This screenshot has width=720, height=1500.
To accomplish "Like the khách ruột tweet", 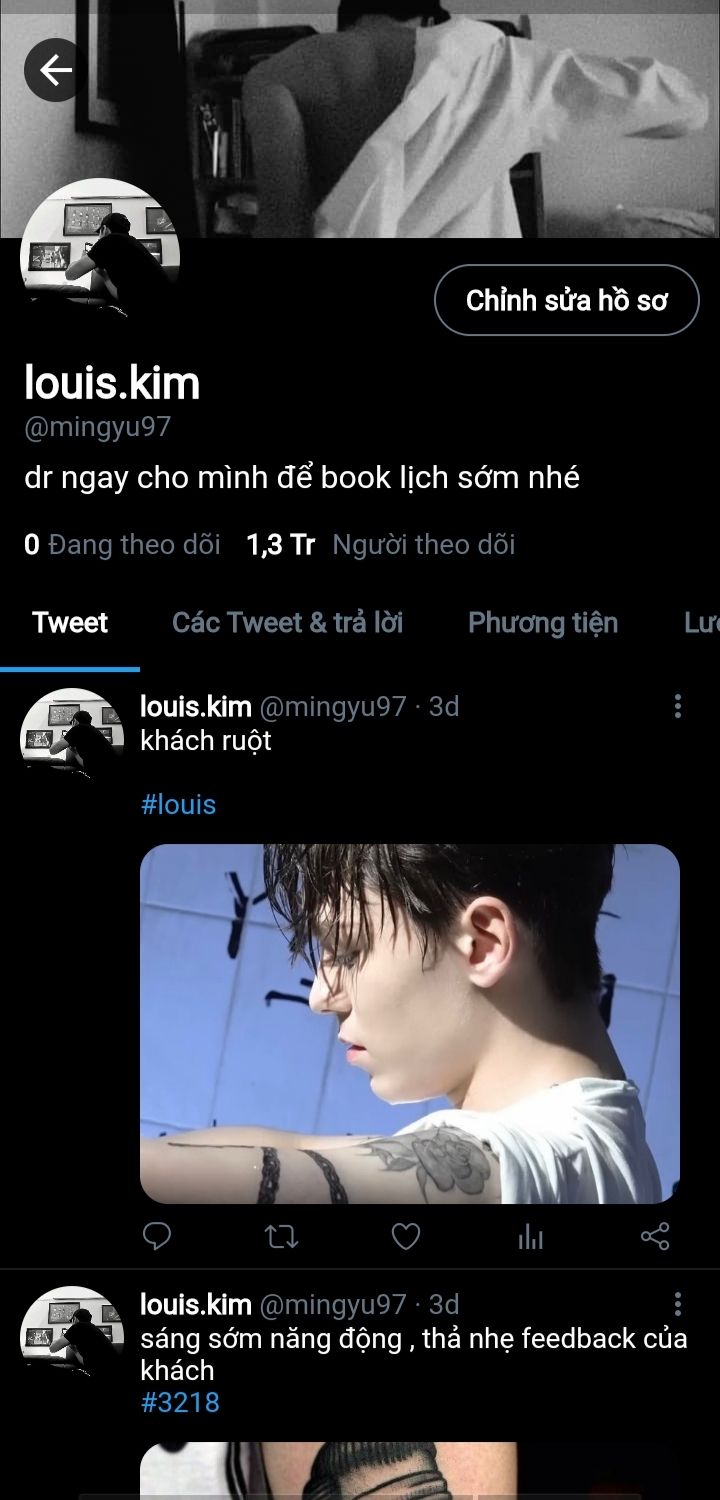I will pos(405,1238).
